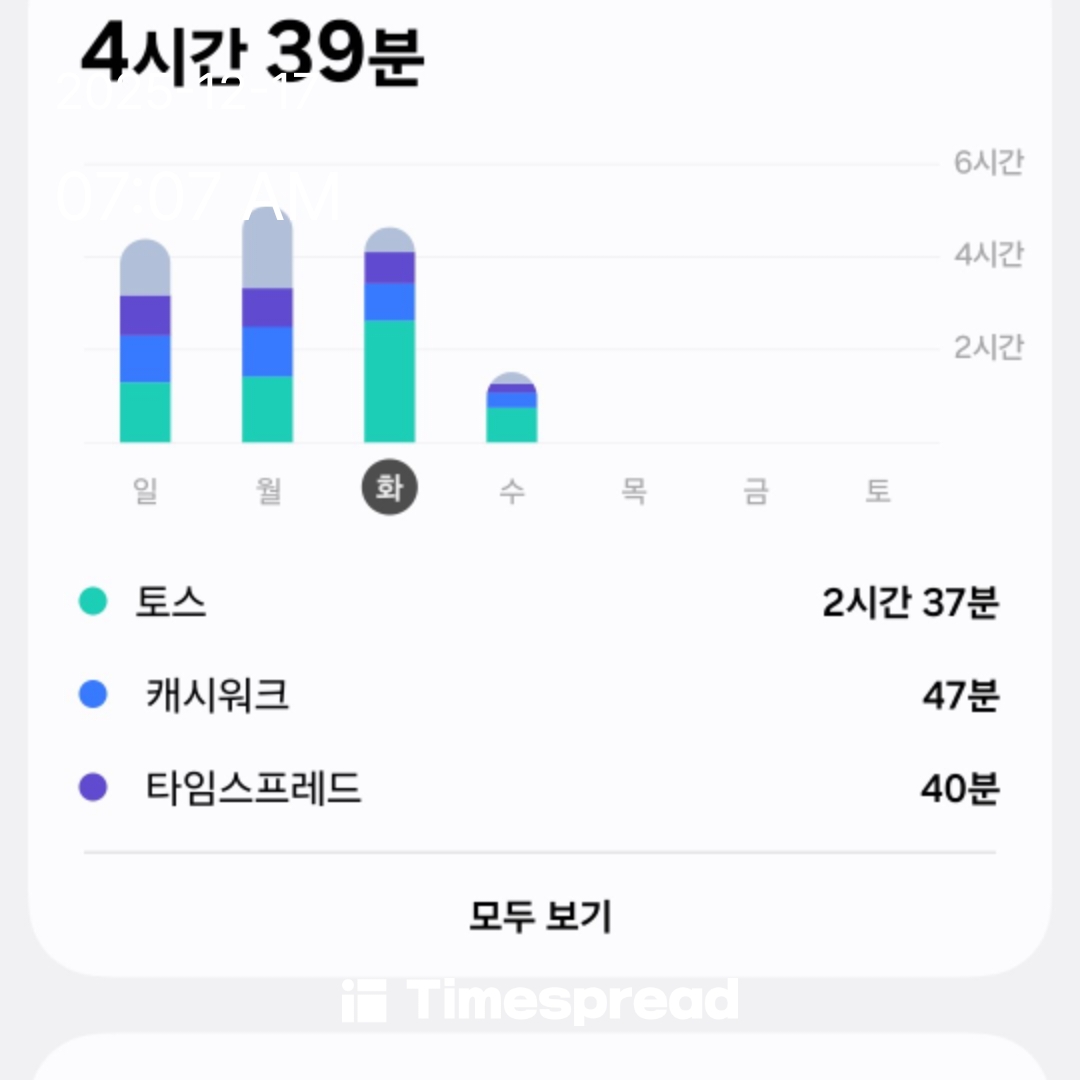The image size is (1080, 1080).
Task: Open 토스 usage details
Action: 540,603
